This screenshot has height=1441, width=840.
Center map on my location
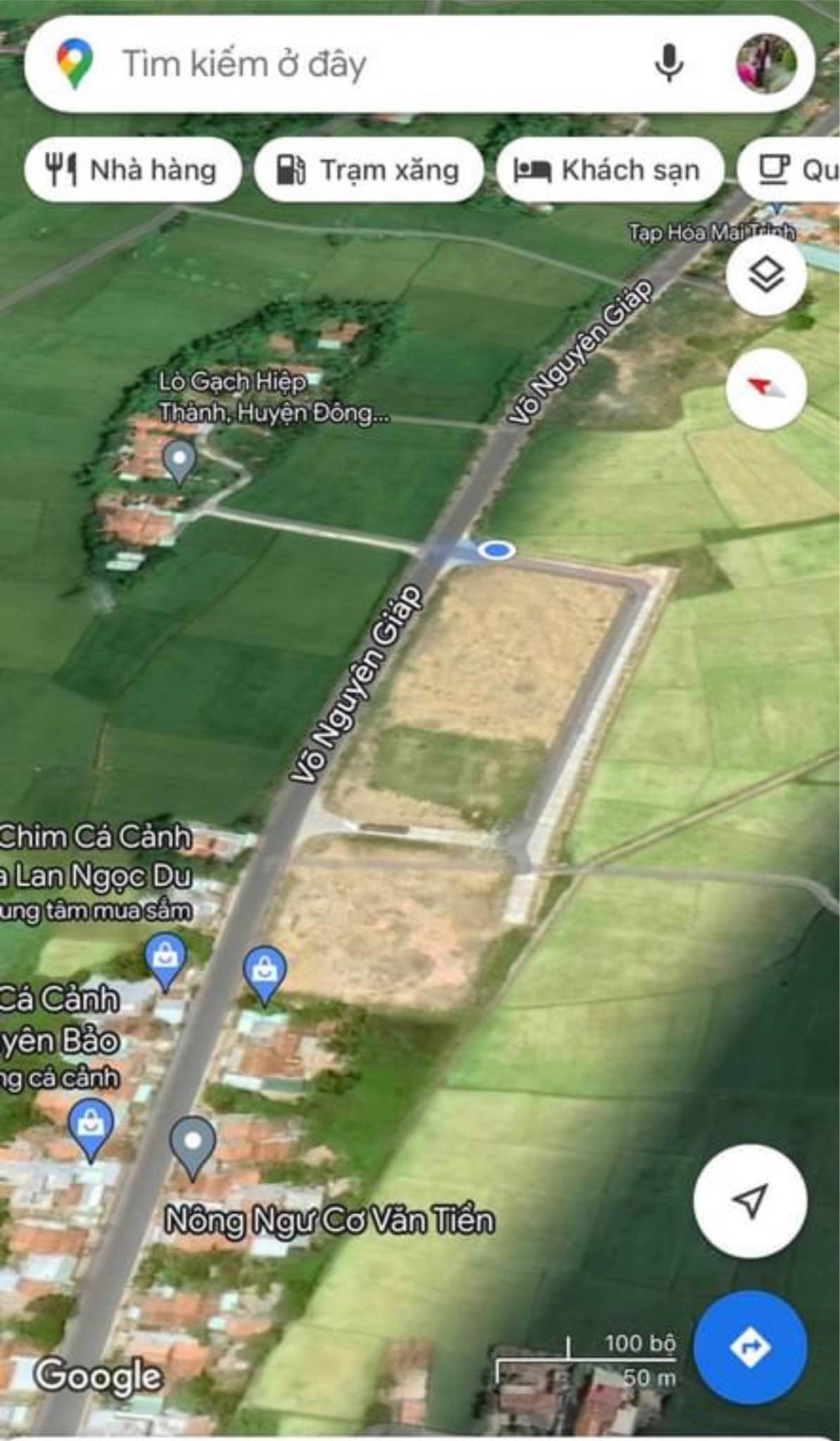[749, 1201]
